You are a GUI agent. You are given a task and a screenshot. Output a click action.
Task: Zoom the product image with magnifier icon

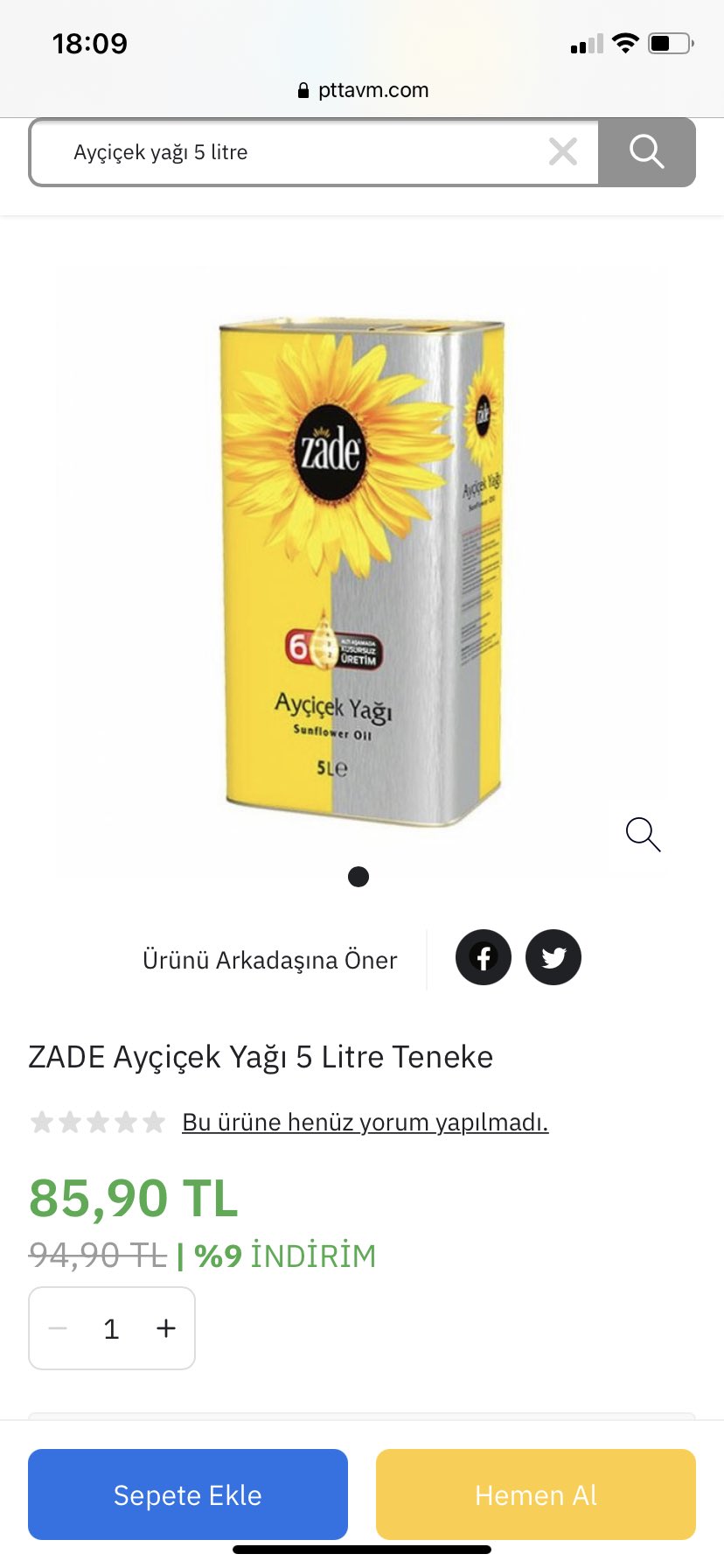click(x=644, y=835)
